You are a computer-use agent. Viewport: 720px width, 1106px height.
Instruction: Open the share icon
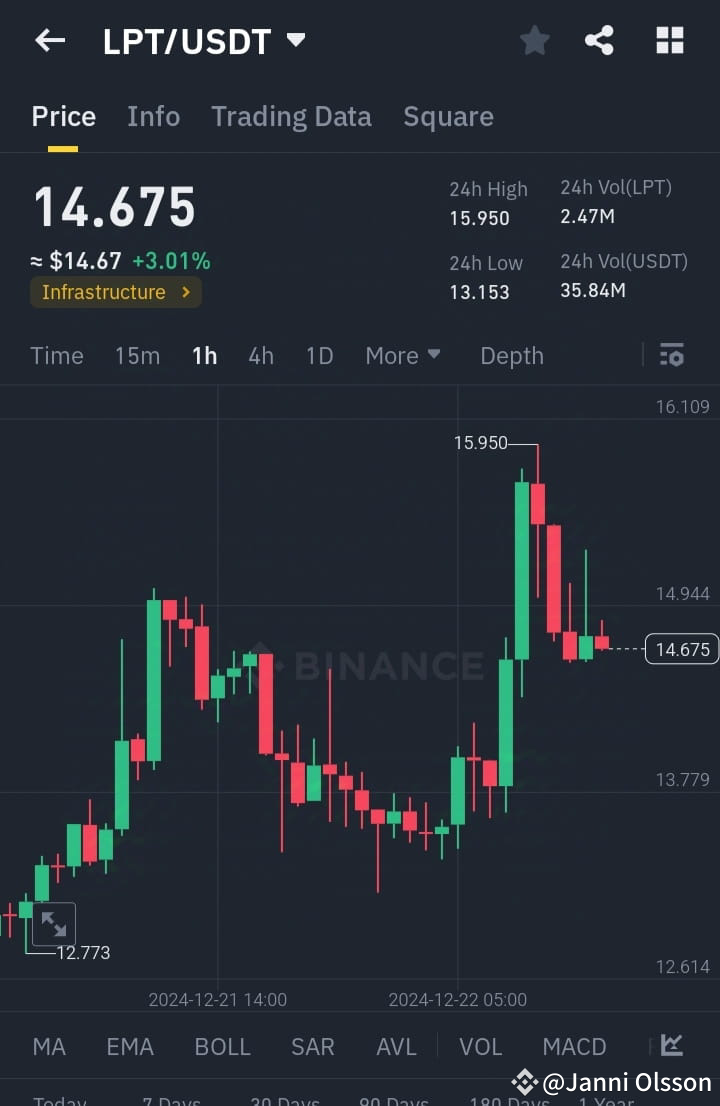(x=599, y=40)
